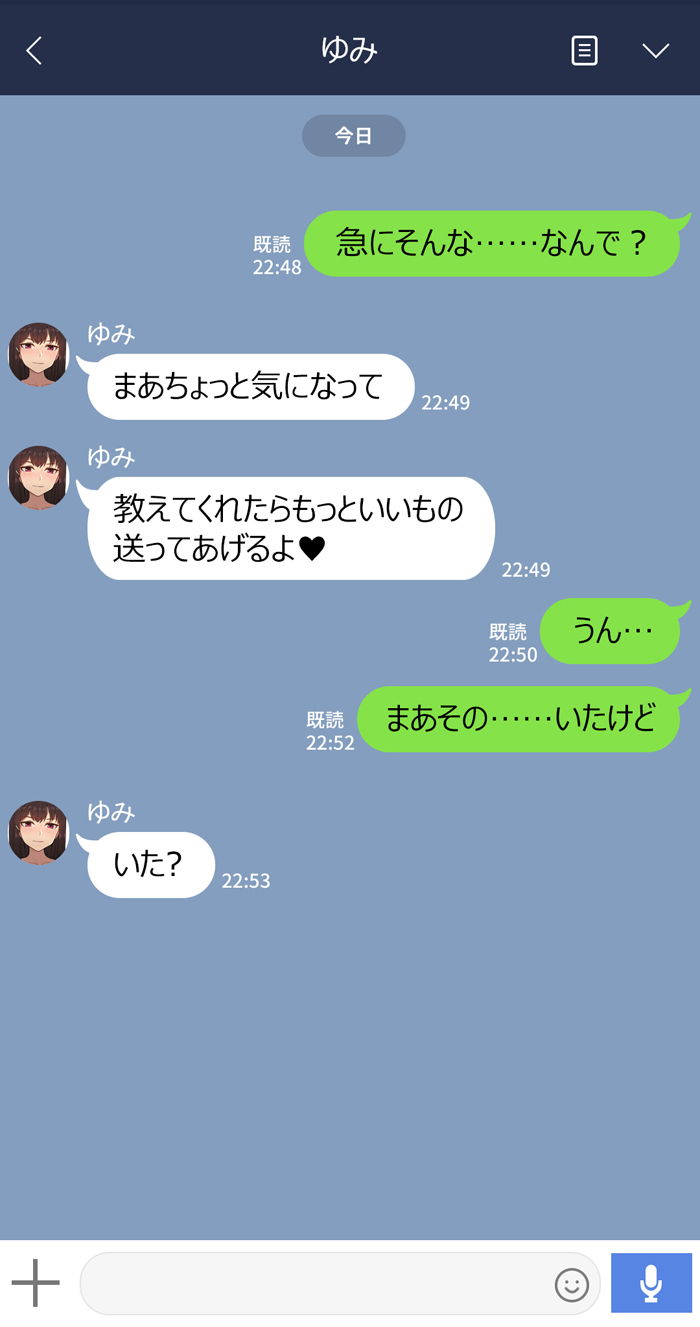Go back from the ゆみ chat

[34, 51]
